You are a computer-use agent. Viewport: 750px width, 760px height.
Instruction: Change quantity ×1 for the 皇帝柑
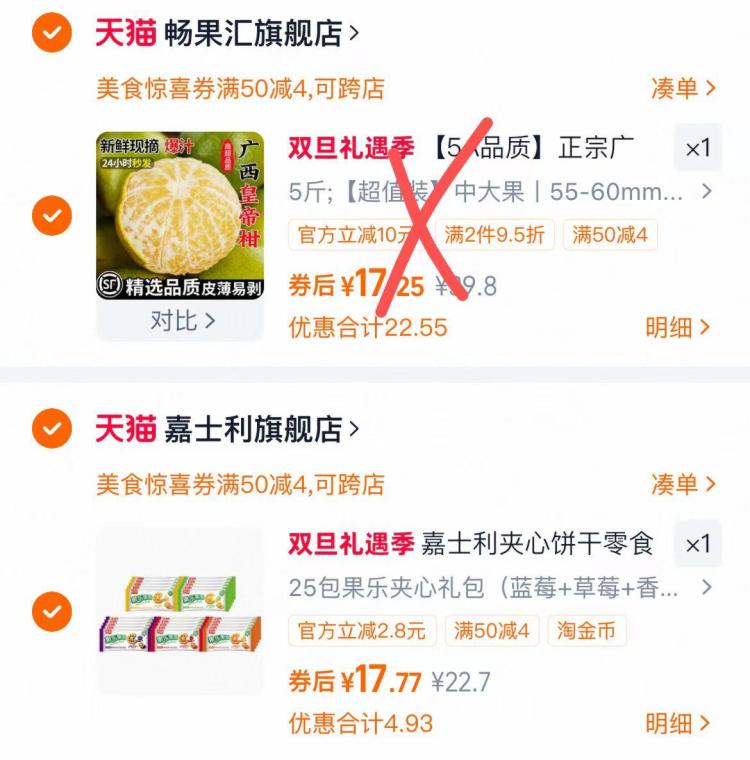tap(698, 148)
